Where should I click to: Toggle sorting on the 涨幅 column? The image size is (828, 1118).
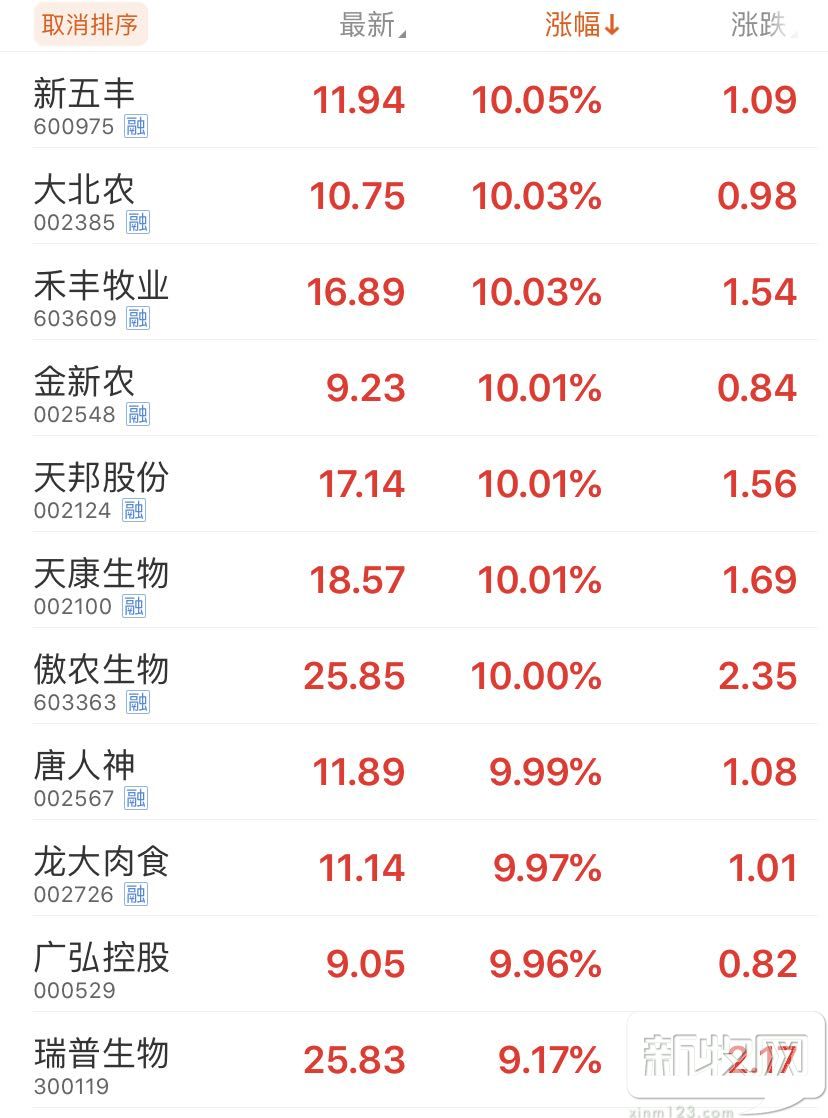coord(582,25)
